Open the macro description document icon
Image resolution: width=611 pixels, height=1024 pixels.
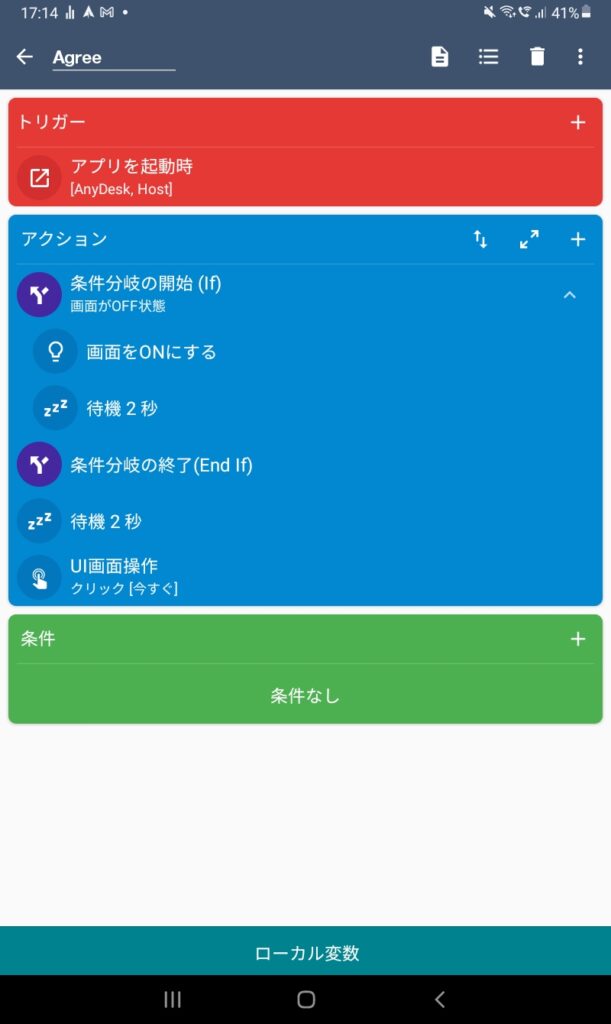pos(440,57)
